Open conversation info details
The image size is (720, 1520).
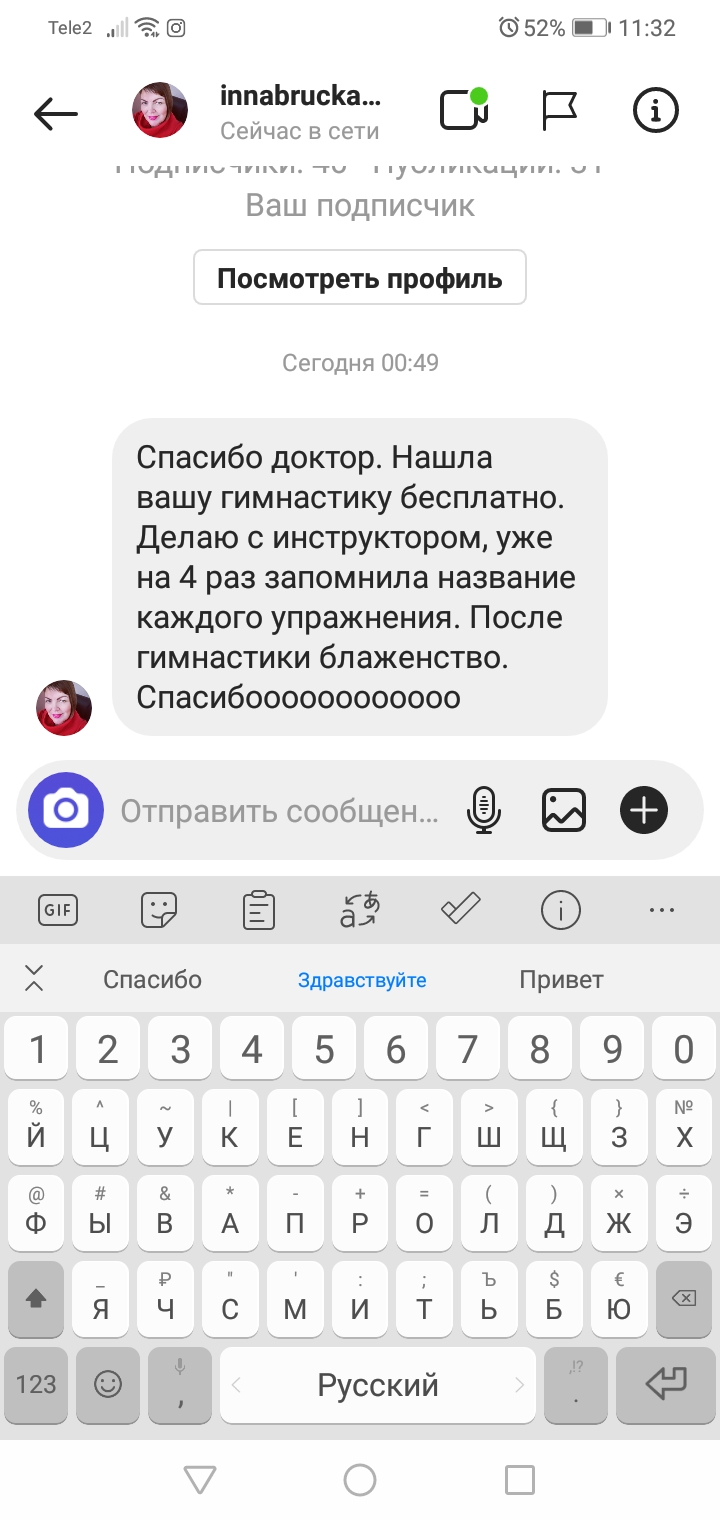pos(656,110)
